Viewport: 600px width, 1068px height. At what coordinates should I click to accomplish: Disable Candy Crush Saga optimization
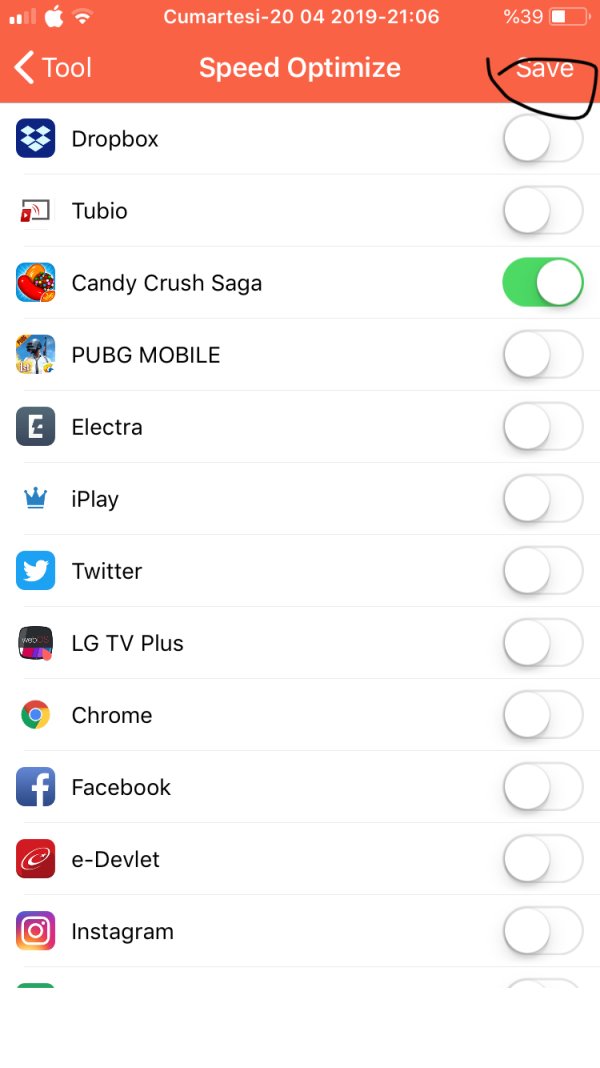click(542, 283)
